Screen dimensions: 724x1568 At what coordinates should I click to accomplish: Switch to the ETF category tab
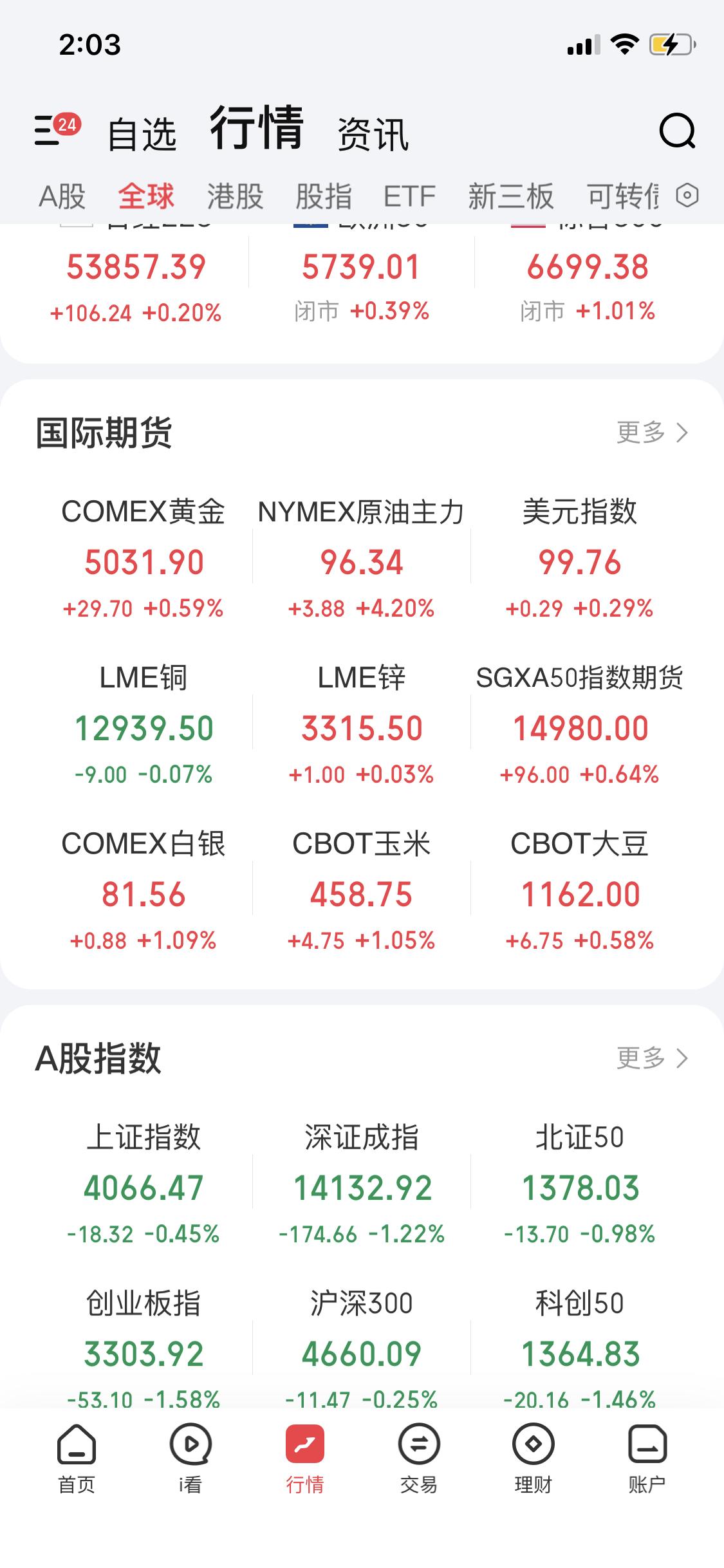(409, 197)
